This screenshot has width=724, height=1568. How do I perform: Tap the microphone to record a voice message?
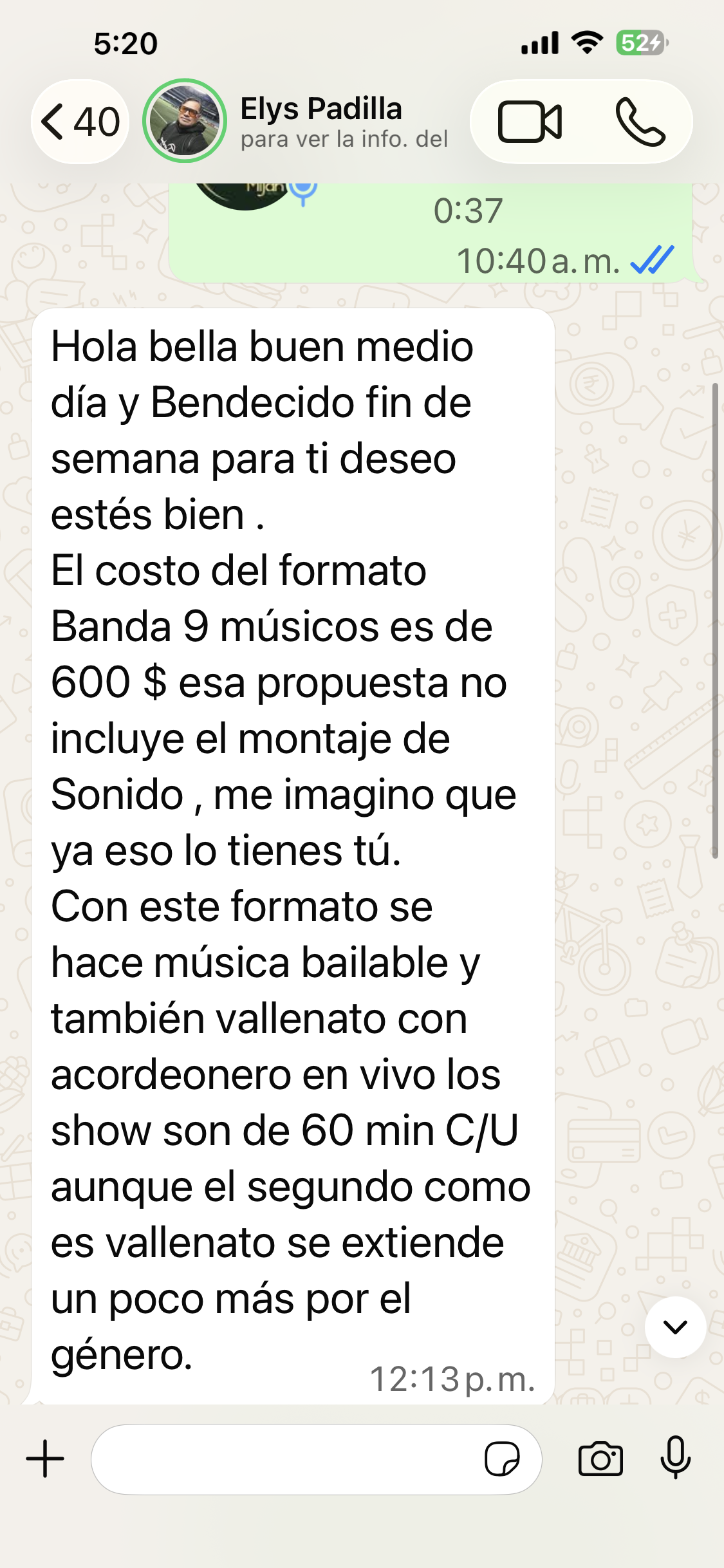(676, 1457)
